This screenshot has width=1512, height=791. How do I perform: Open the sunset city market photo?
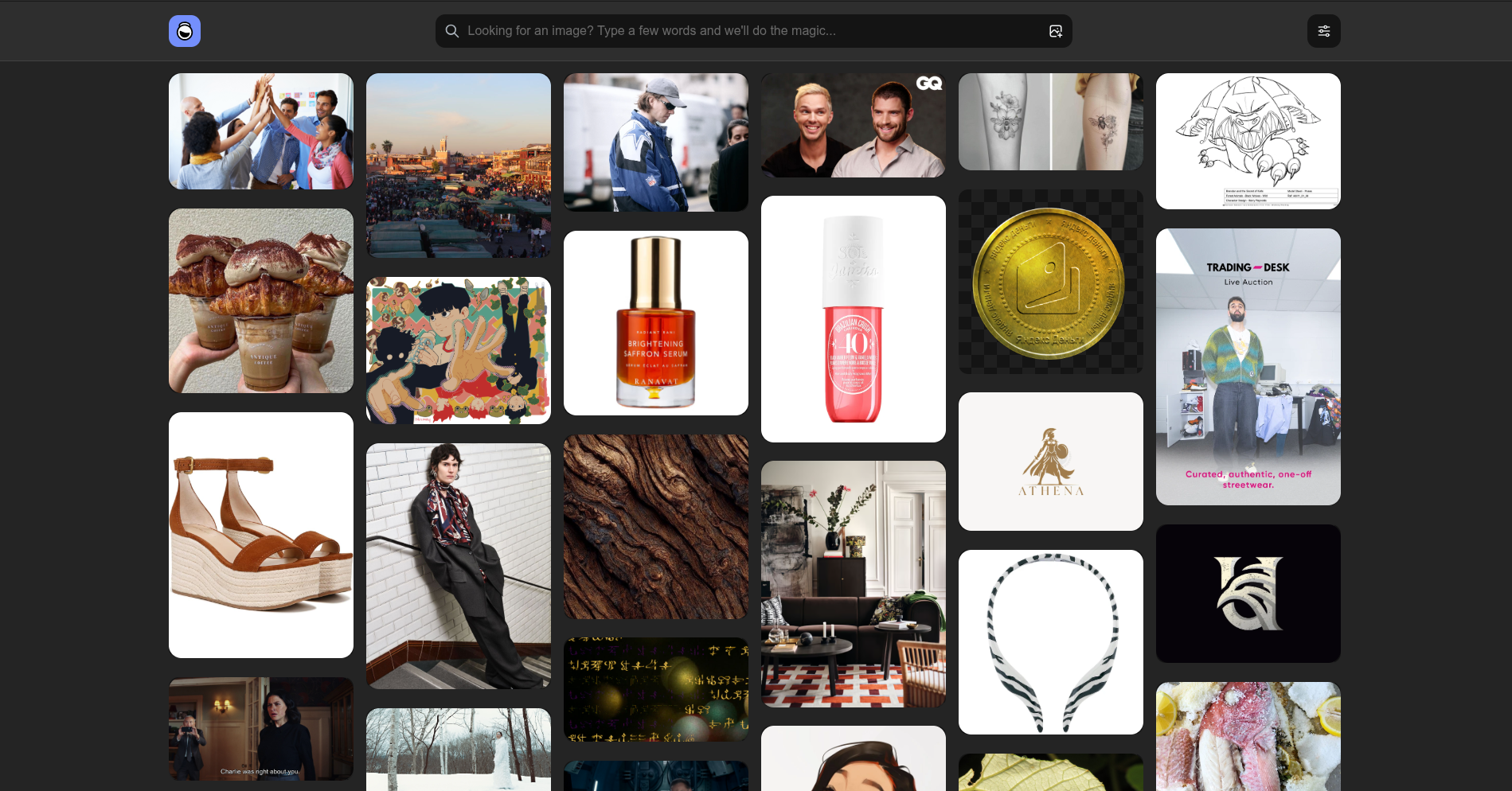[459, 166]
